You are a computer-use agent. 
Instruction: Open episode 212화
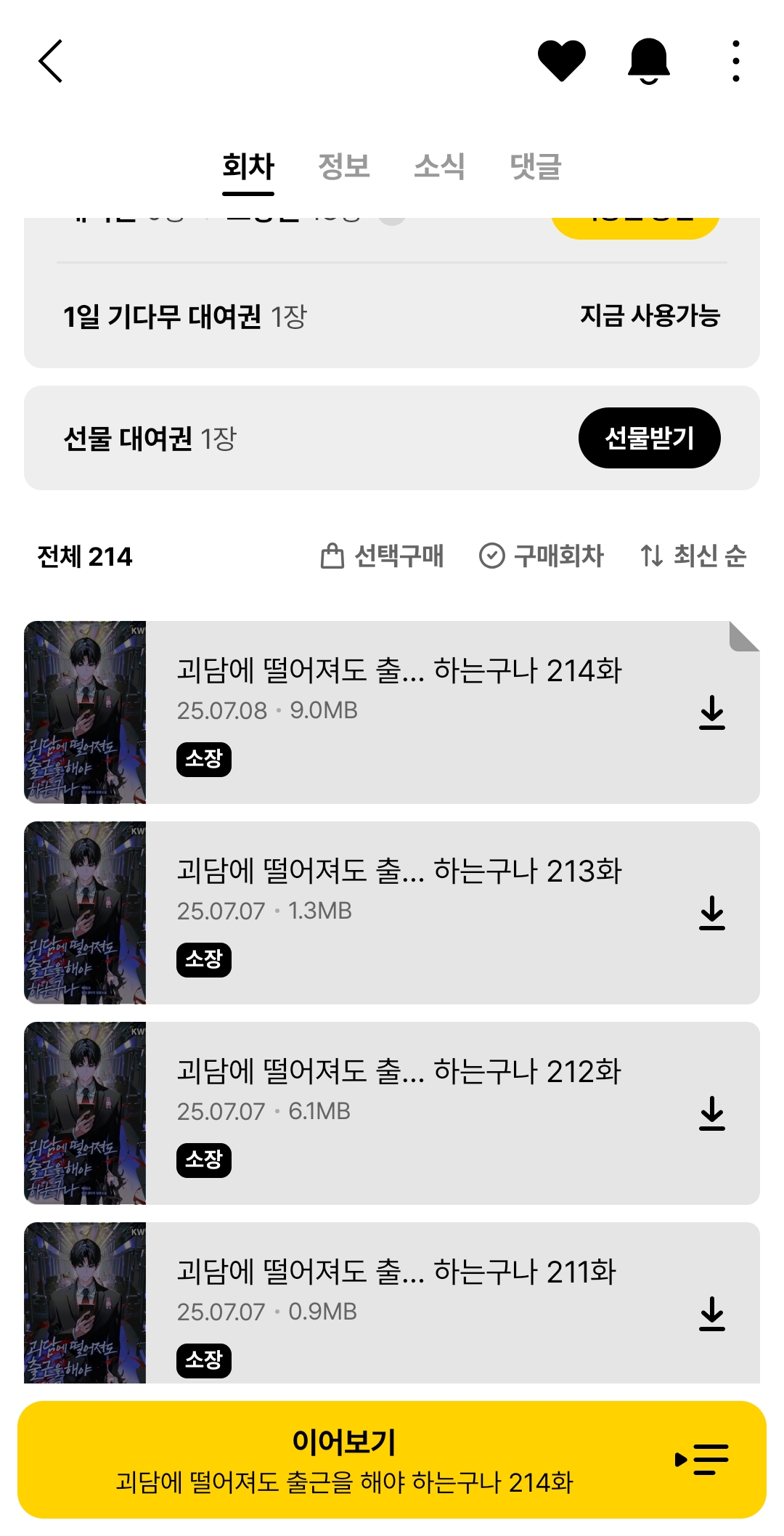click(x=399, y=1091)
